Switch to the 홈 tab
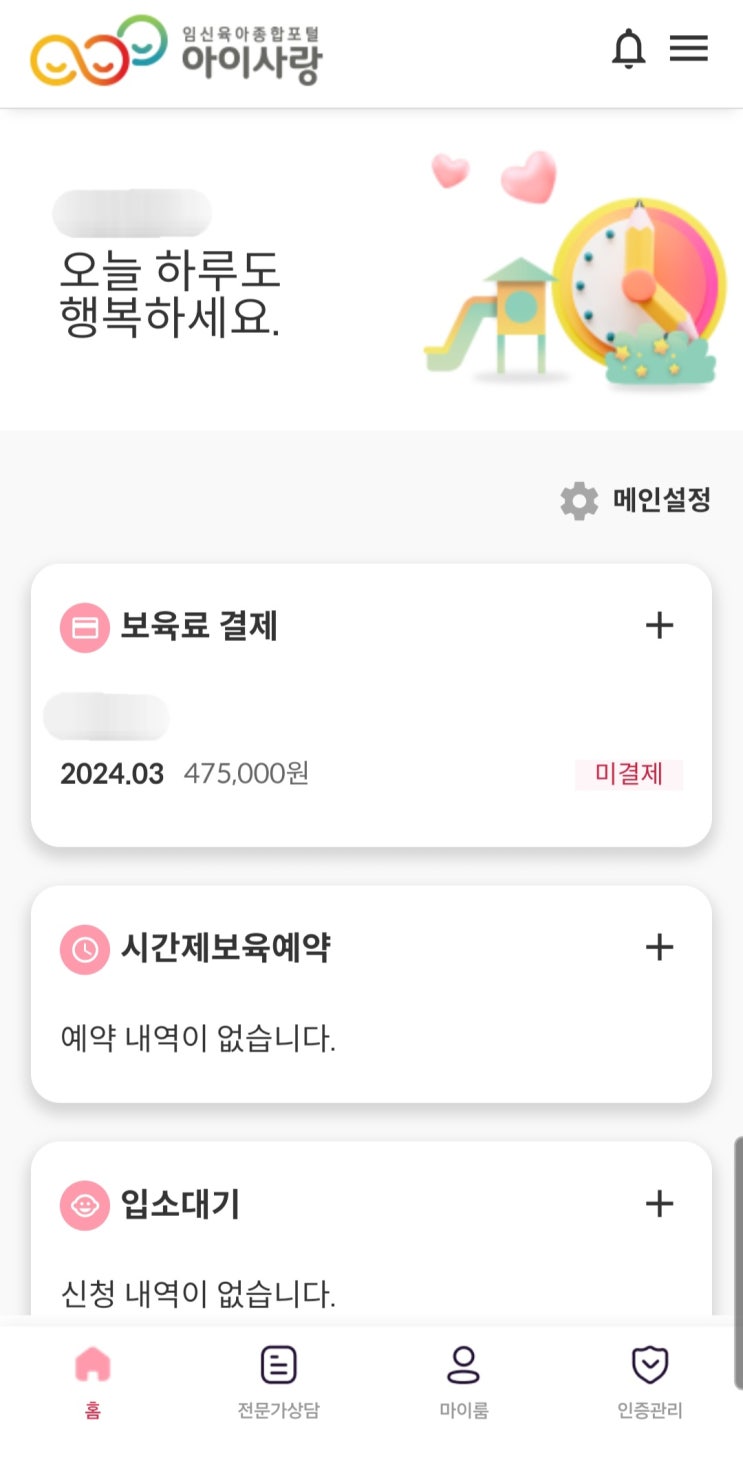Image resolution: width=743 pixels, height=1458 pixels. [93, 1381]
